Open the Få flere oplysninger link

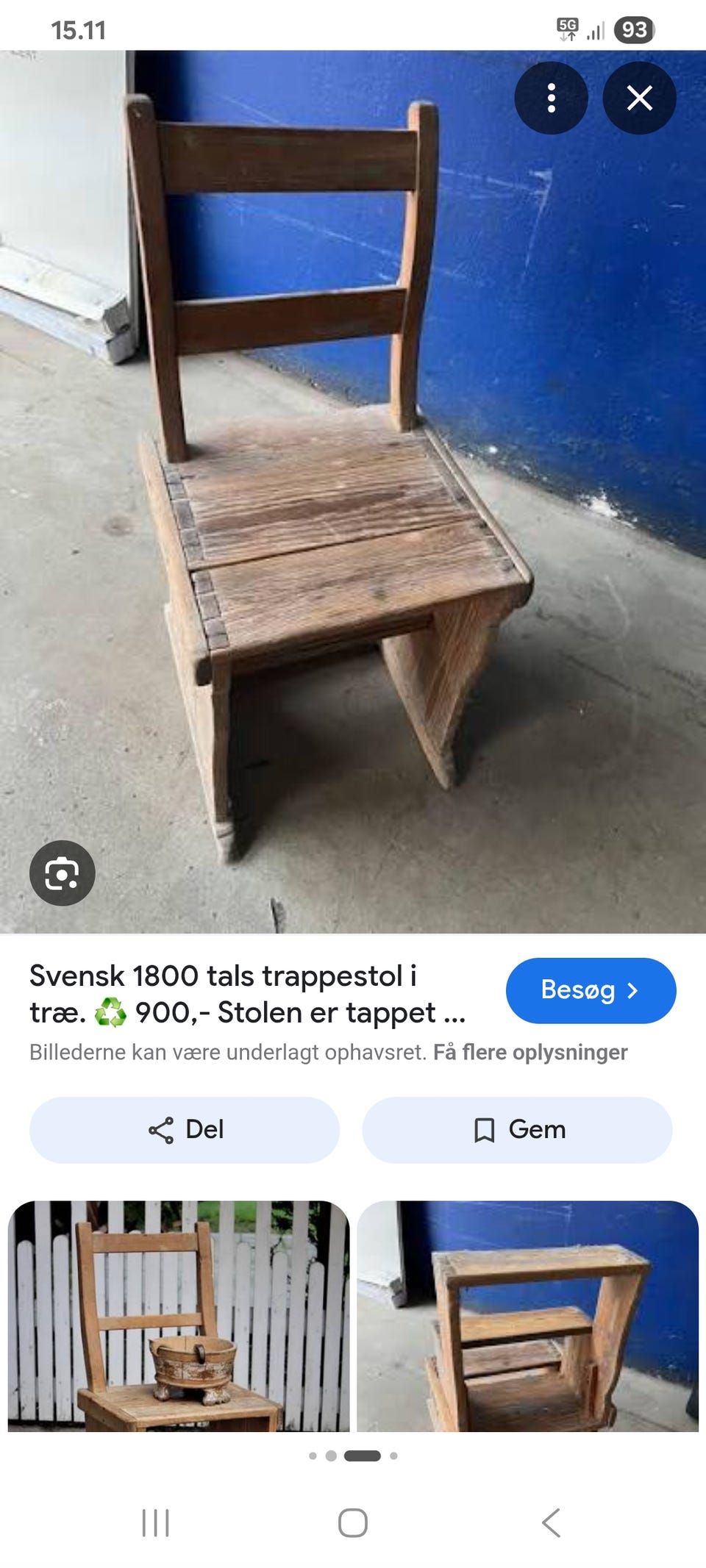click(x=530, y=1052)
